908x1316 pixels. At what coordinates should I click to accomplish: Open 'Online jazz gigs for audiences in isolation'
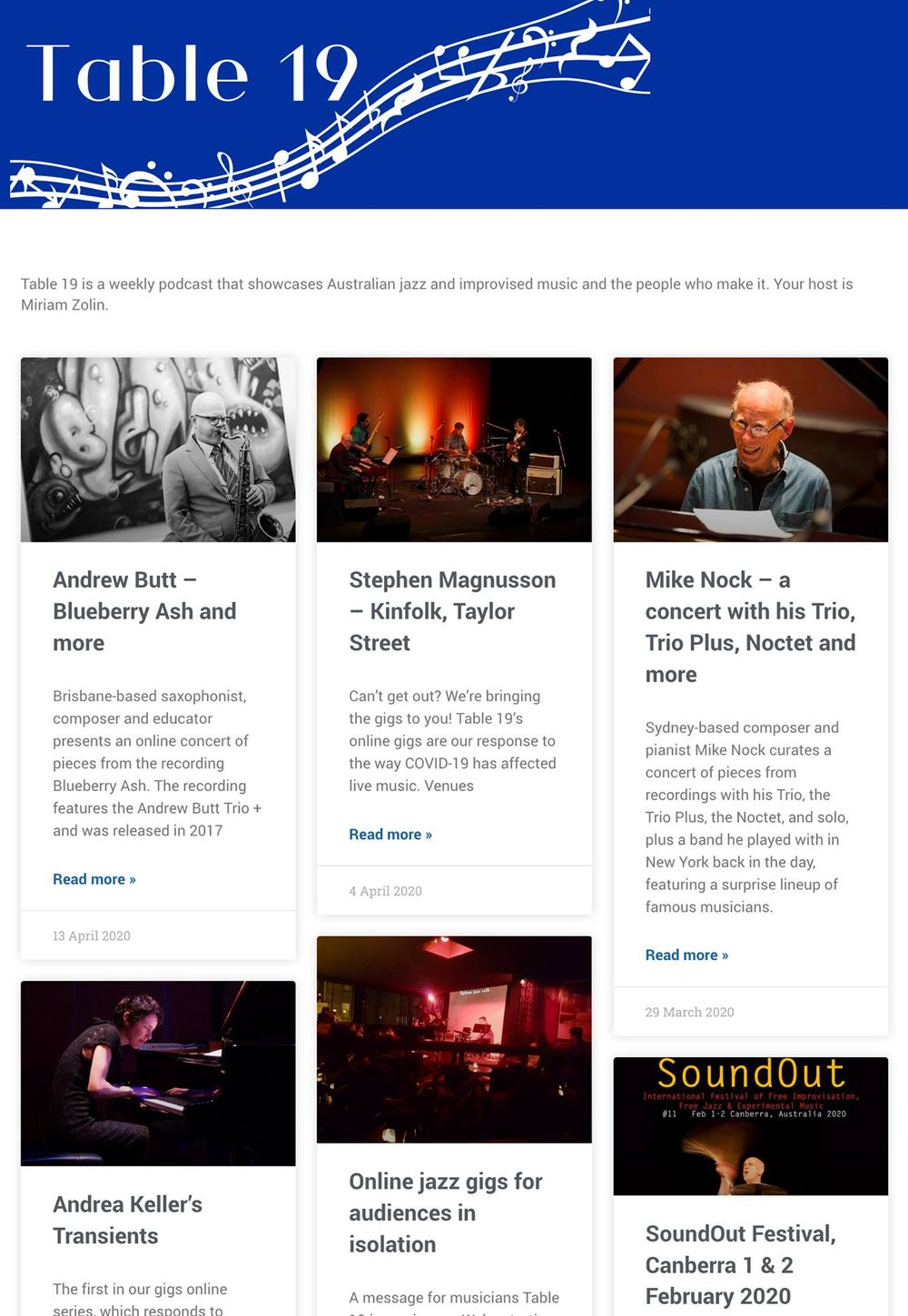pyautogui.click(x=445, y=1212)
